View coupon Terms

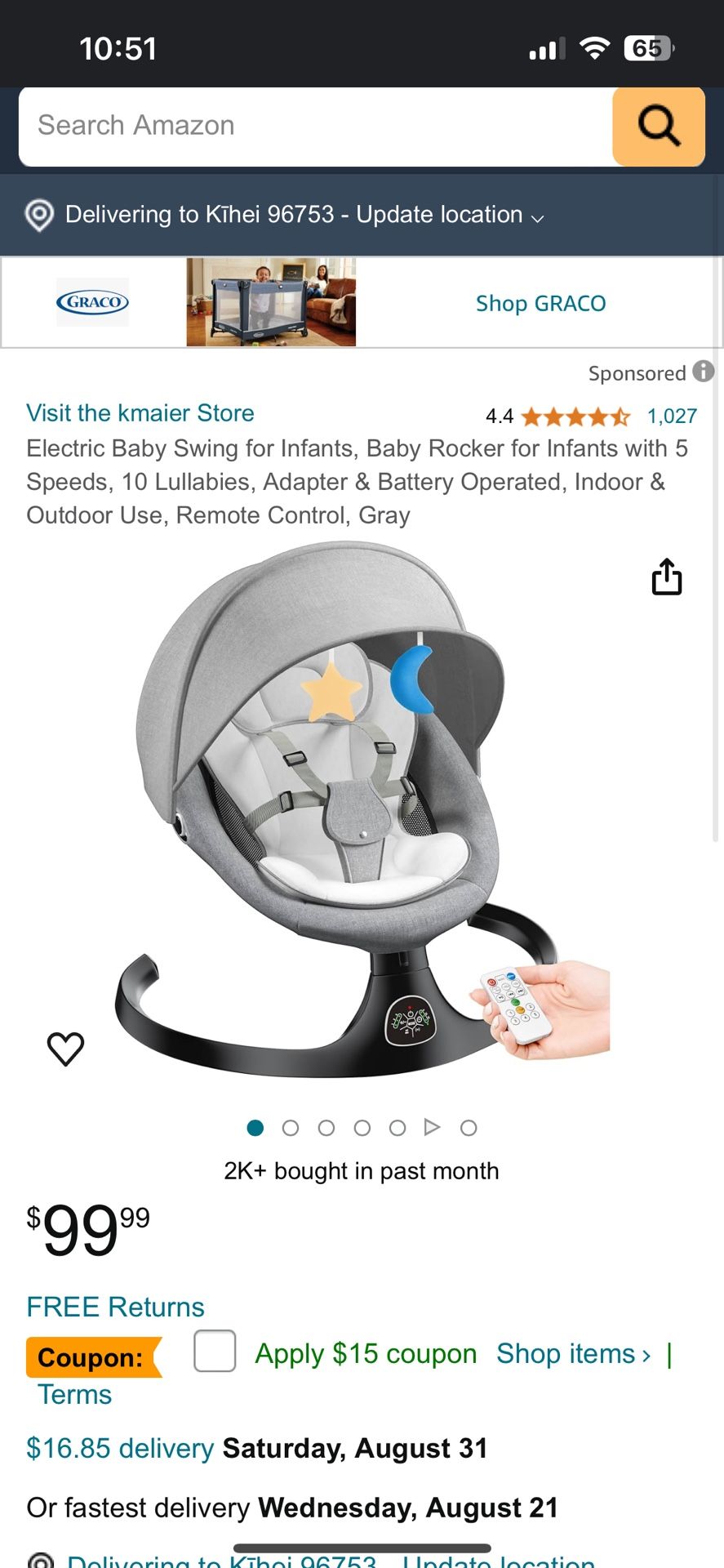[74, 1395]
